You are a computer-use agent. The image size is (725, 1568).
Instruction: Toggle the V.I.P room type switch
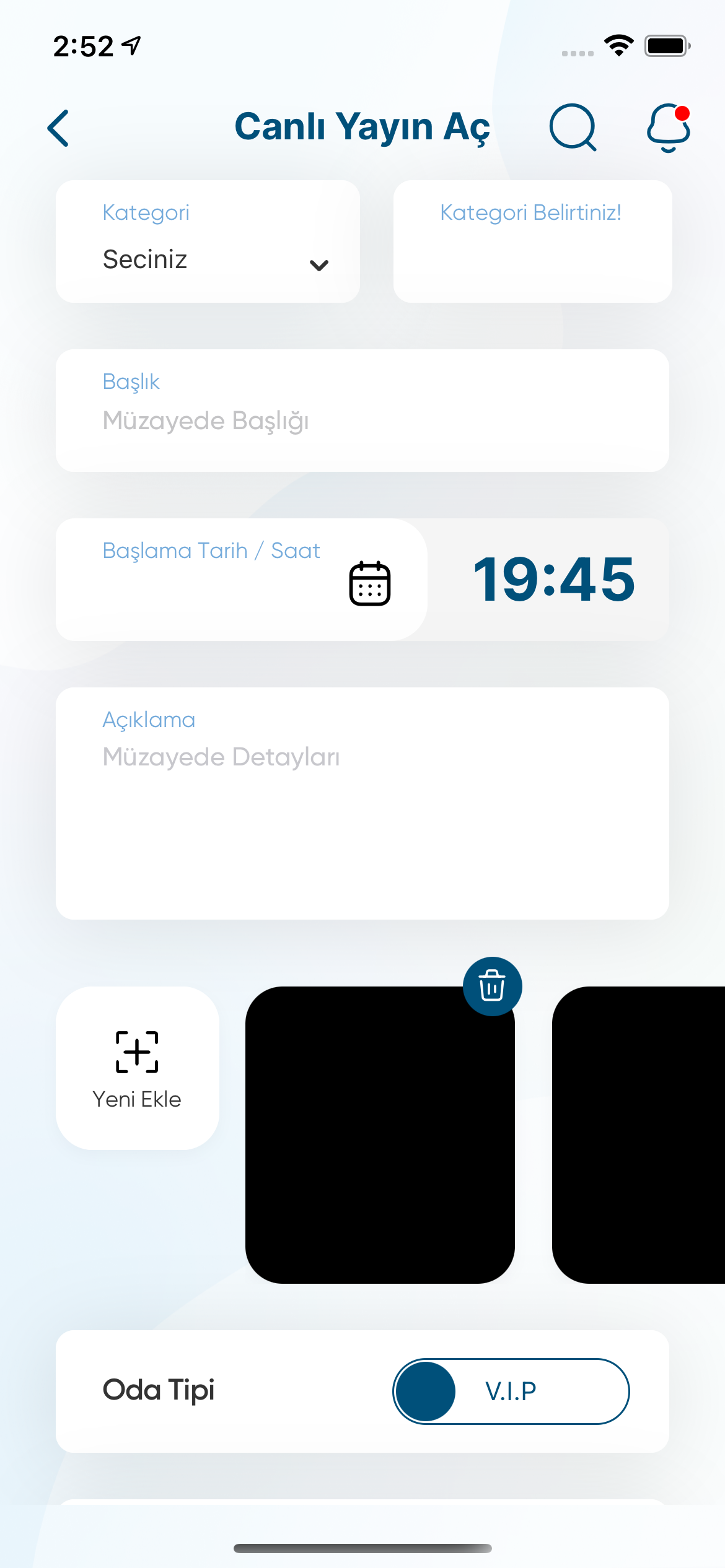[x=511, y=1391]
